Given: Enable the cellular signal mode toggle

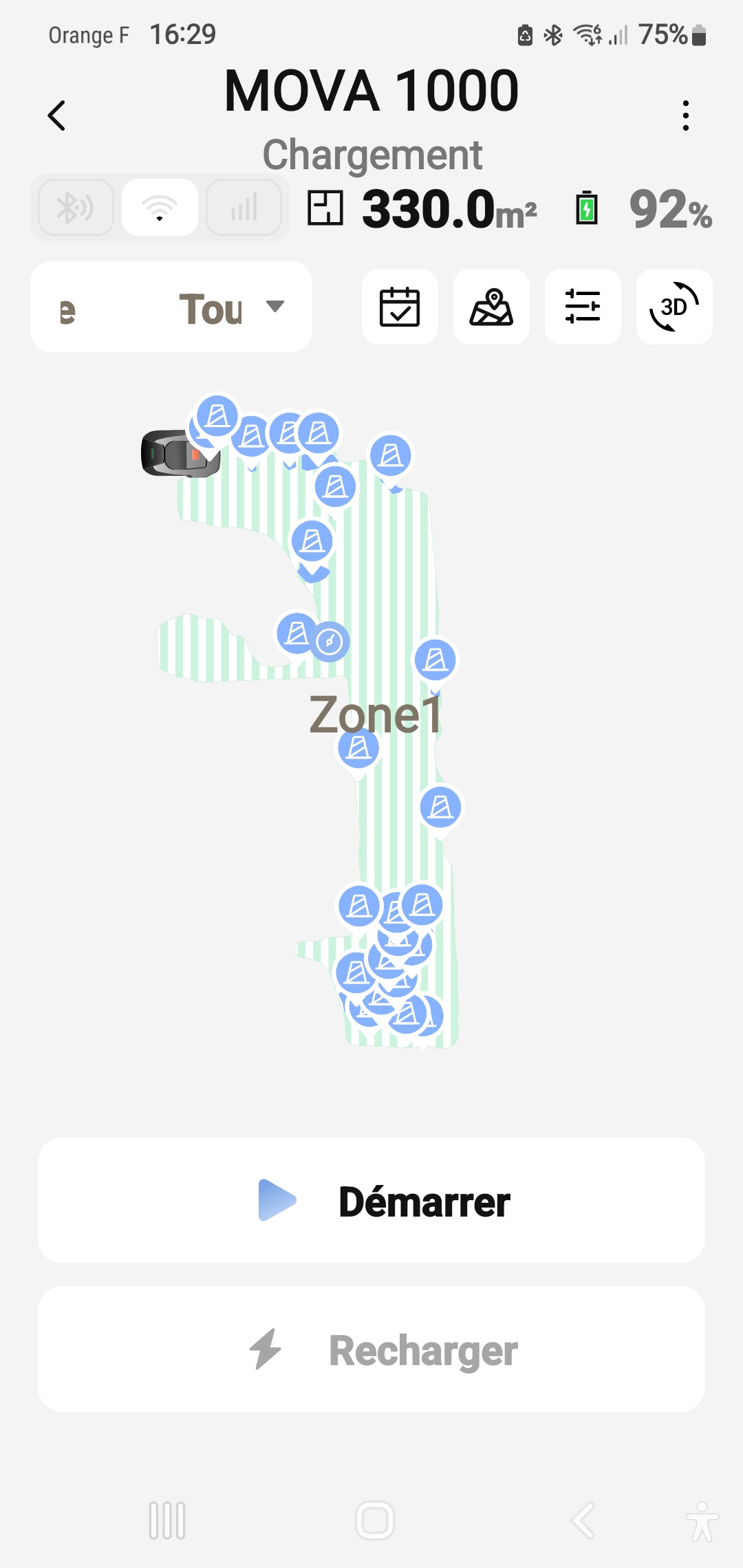Looking at the screenshot, I should (x=243, y=207).
